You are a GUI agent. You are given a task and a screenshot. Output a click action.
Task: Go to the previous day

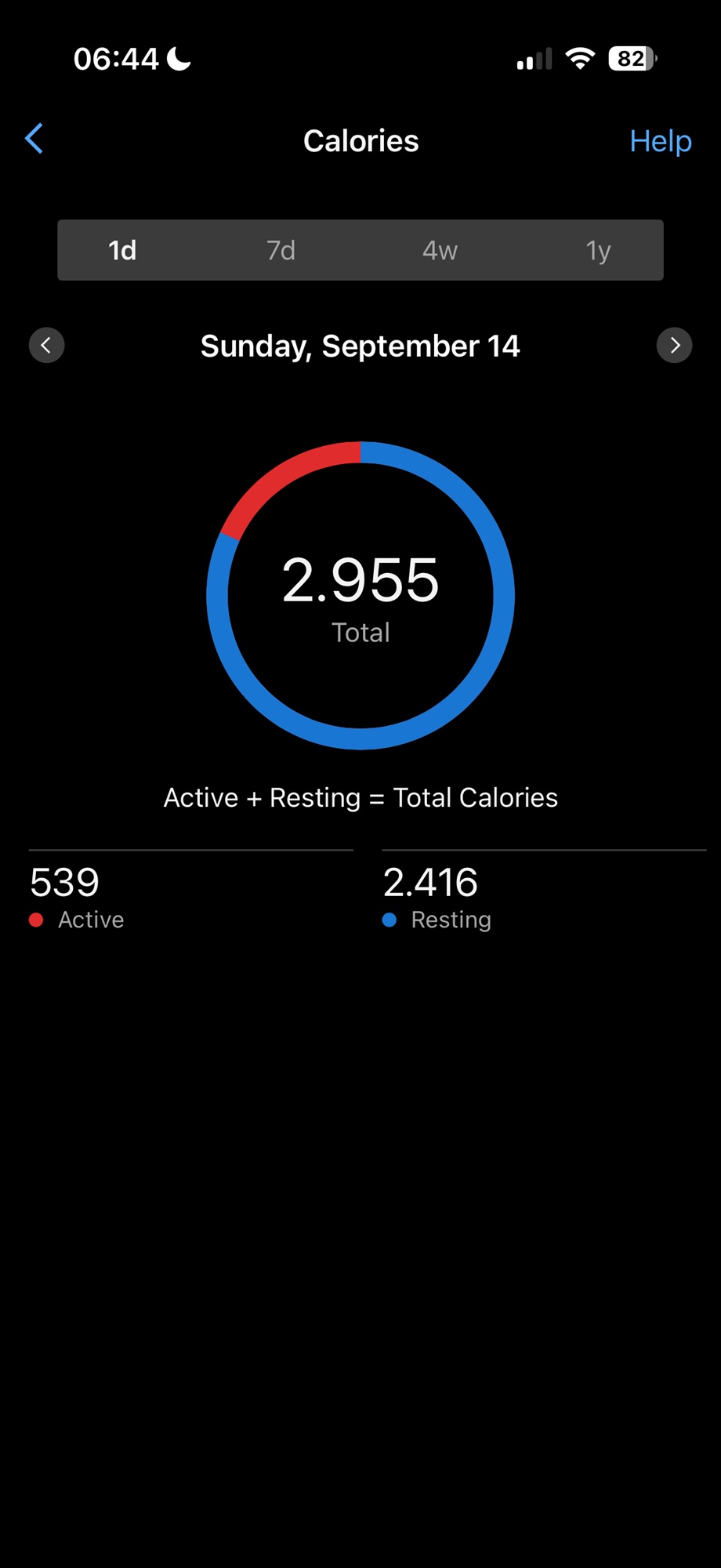click(x=46, y=345)
